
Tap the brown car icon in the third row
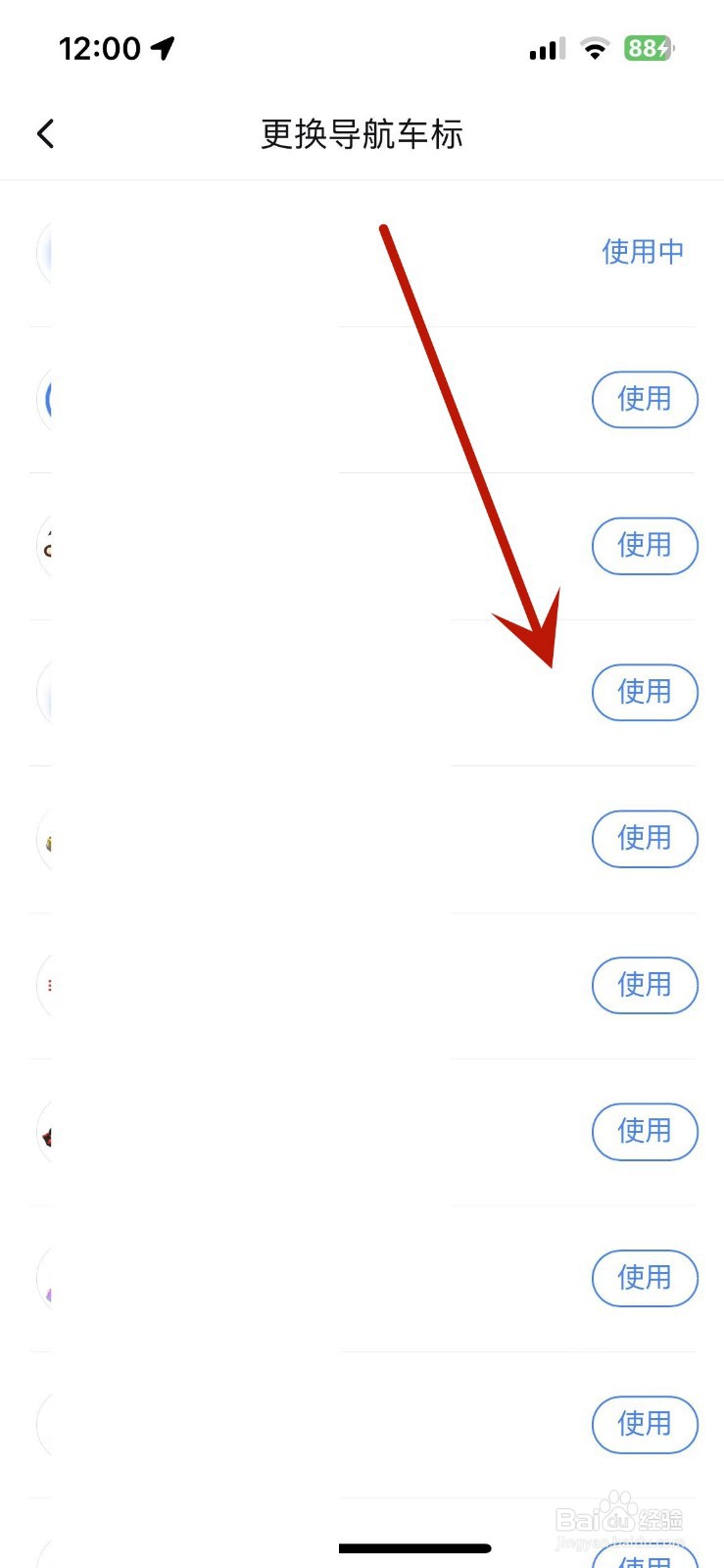pyautogui.click(x=47, y=546)
